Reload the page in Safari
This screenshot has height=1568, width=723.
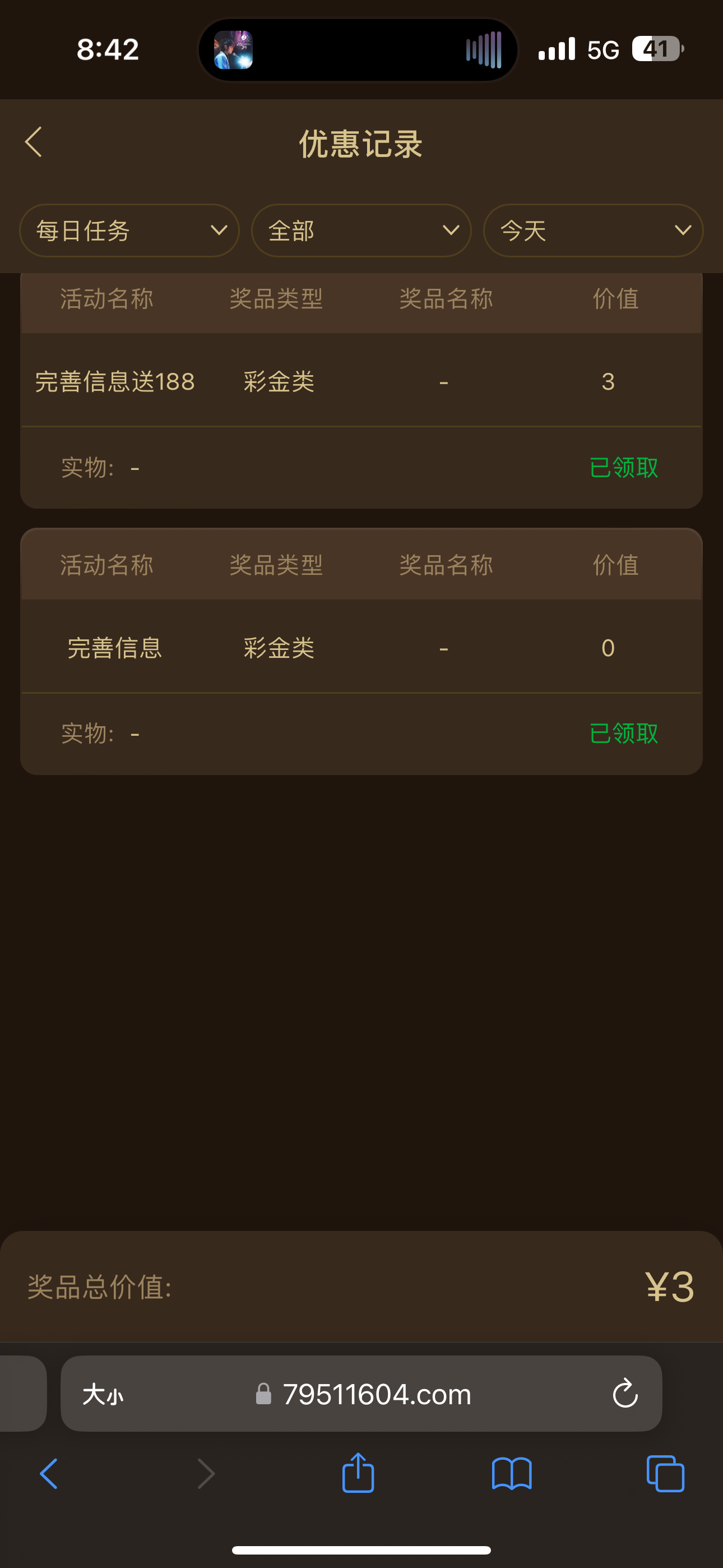point(624,1394)
